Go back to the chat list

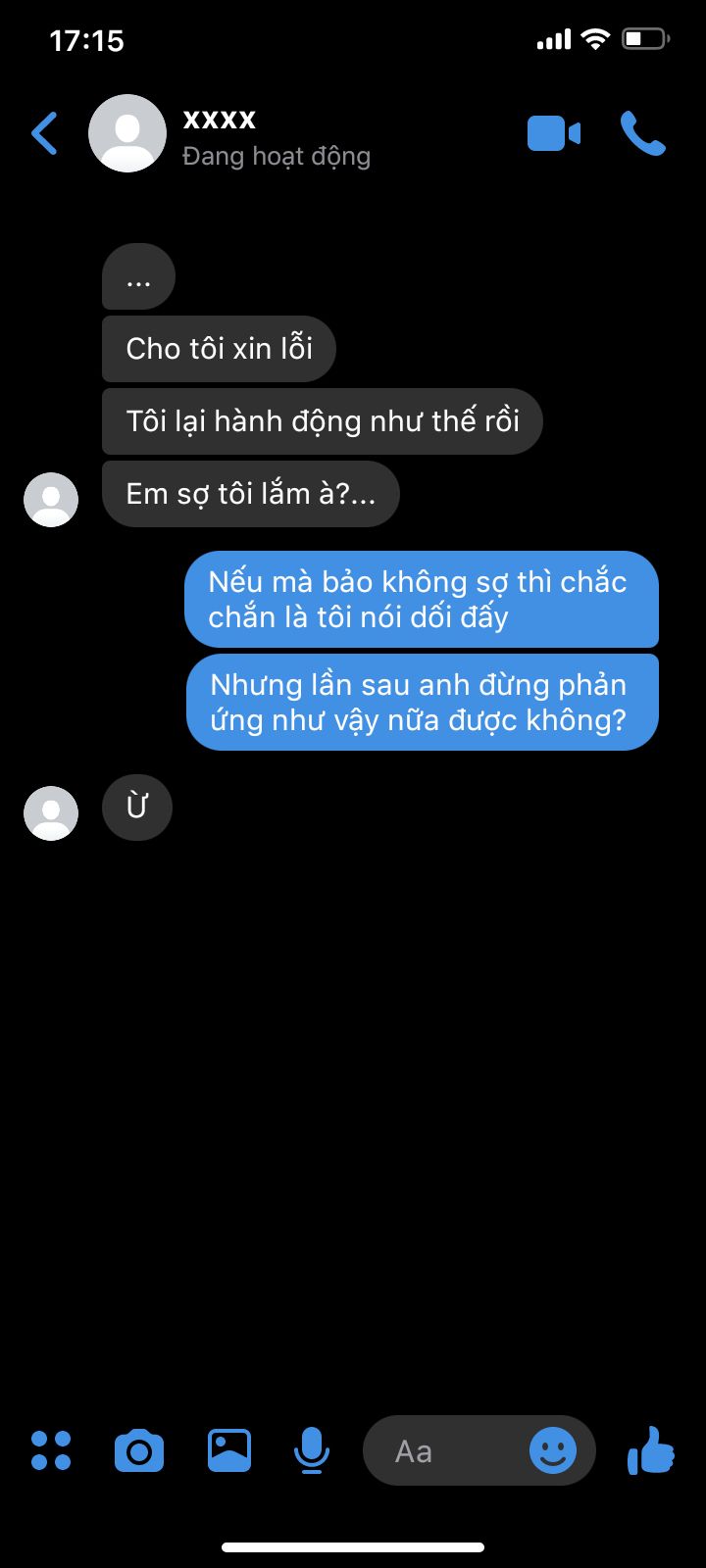tap(45, 134)
